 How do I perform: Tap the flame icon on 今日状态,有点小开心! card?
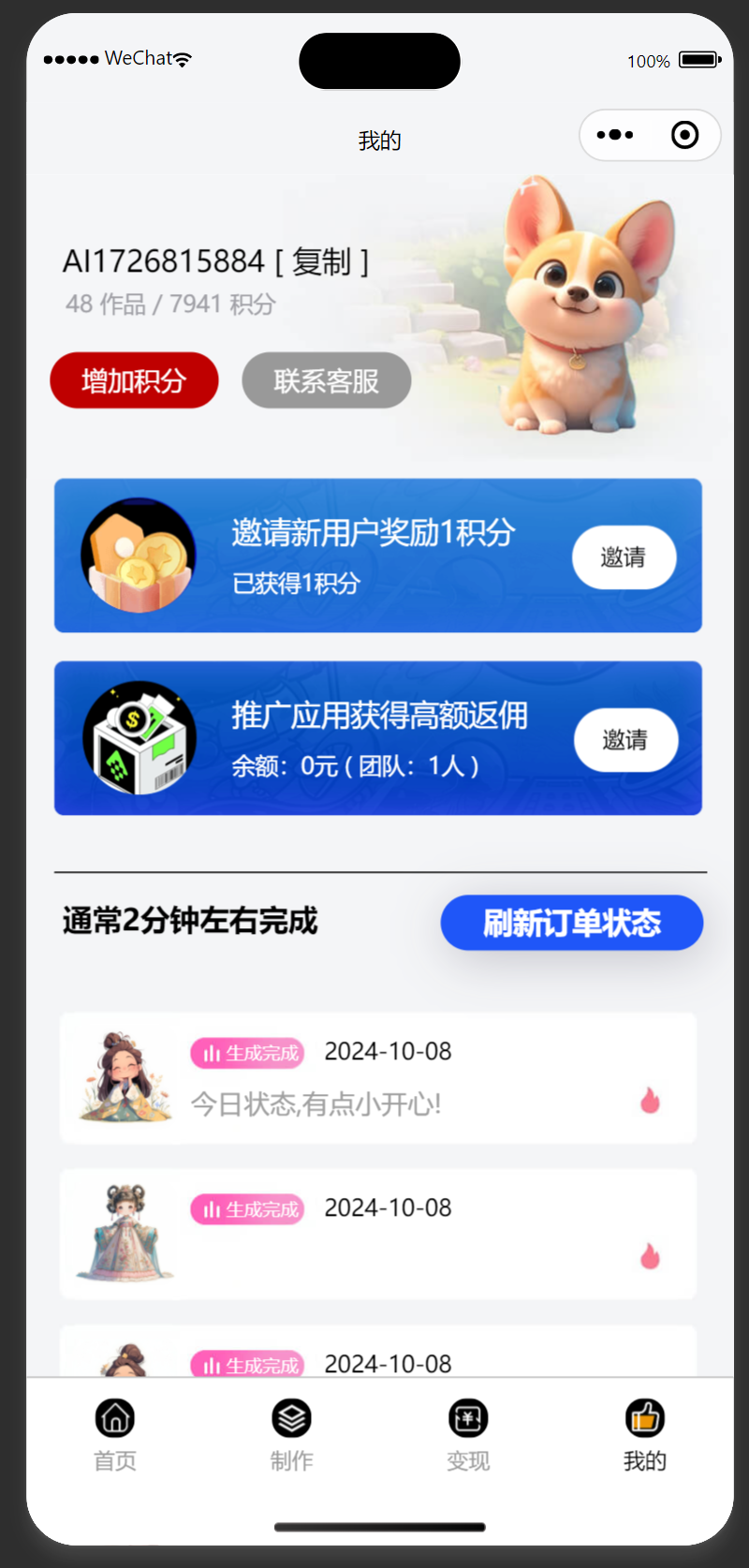[x=650, y=1101]
